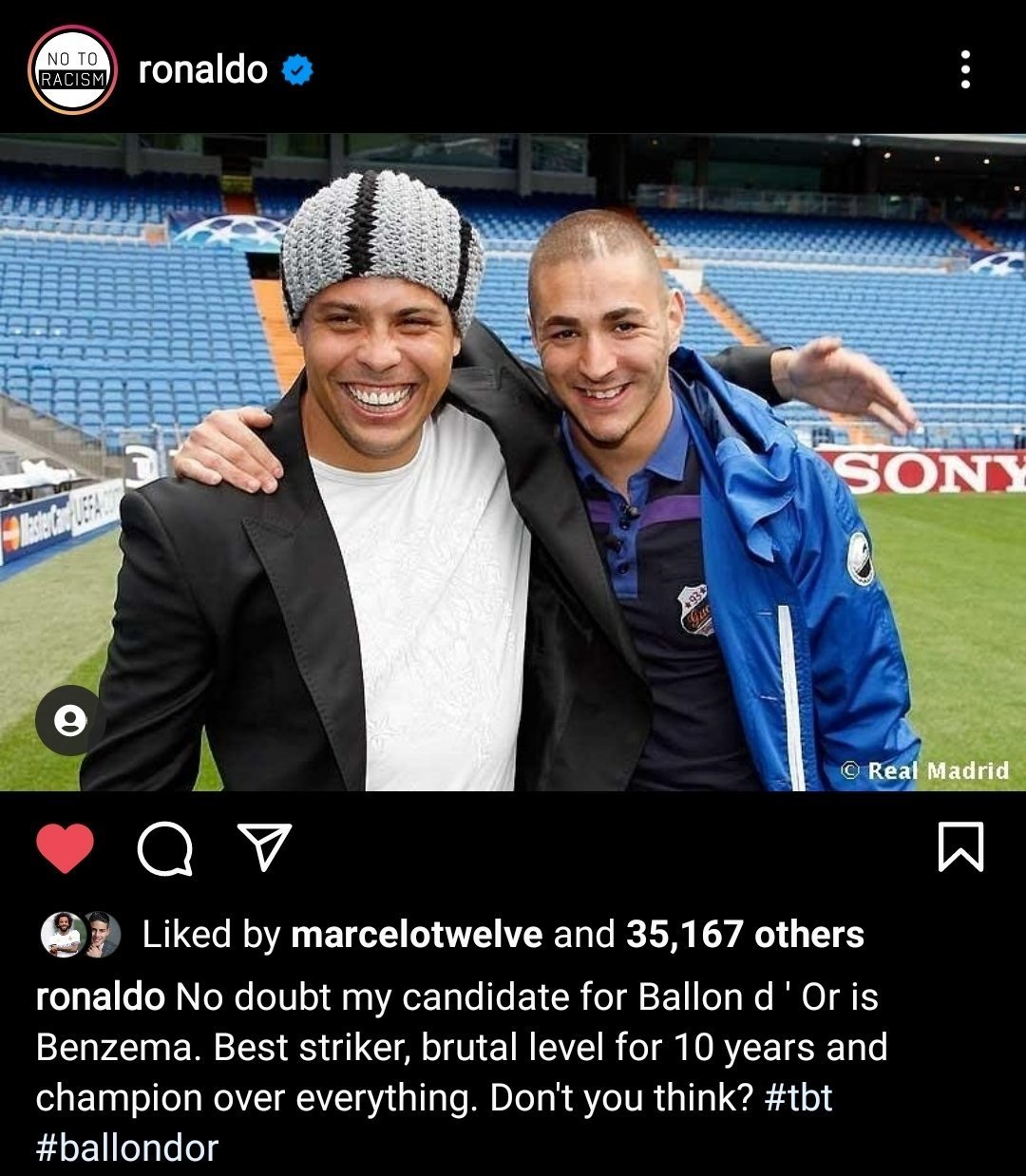Viewport: 1026px width, 1176px height.
Task: Show tagged people on the photo
Action: pyautogui.click(x=69, y=721)
